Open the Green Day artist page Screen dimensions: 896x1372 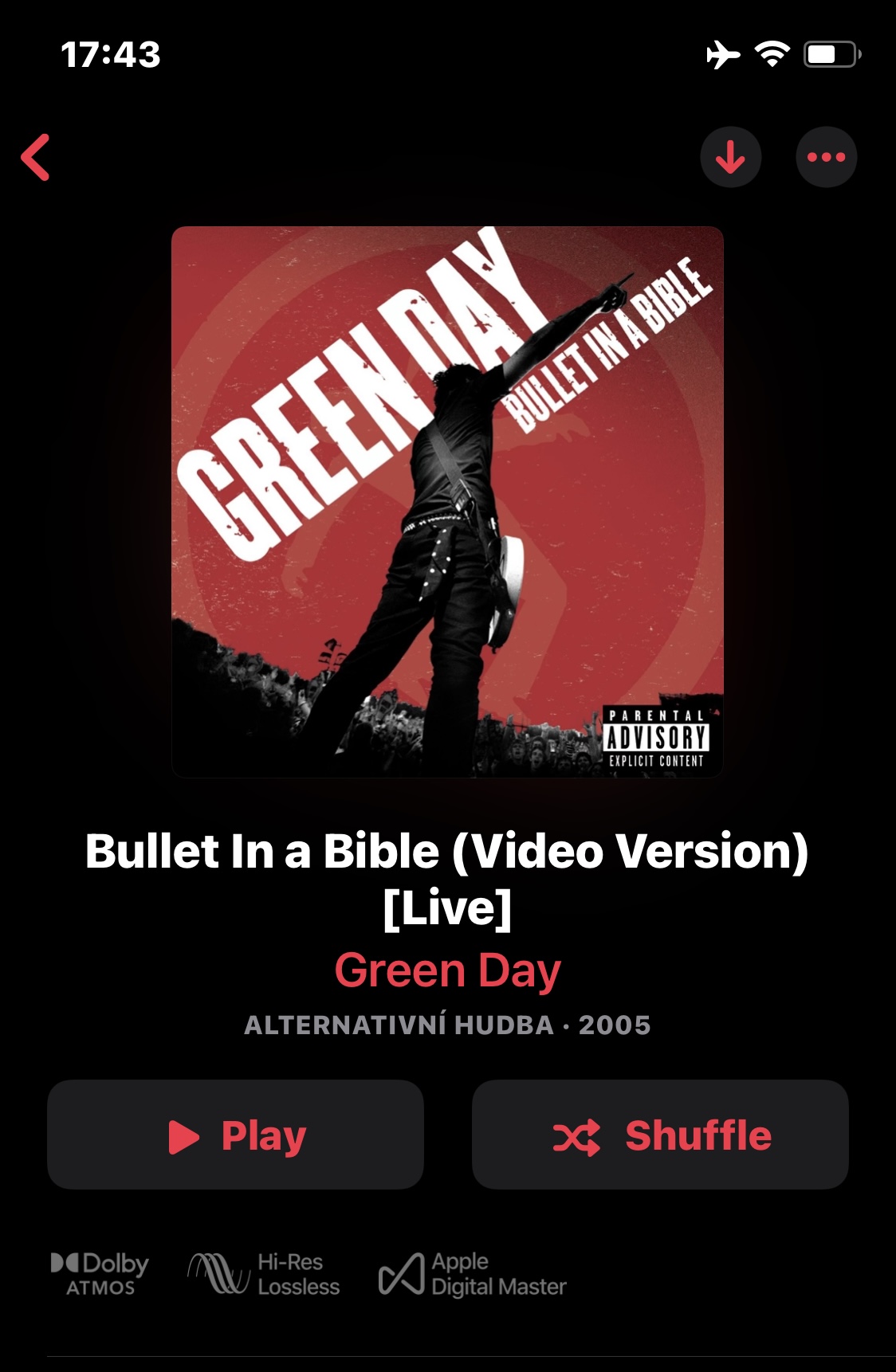tap(447, 970)
